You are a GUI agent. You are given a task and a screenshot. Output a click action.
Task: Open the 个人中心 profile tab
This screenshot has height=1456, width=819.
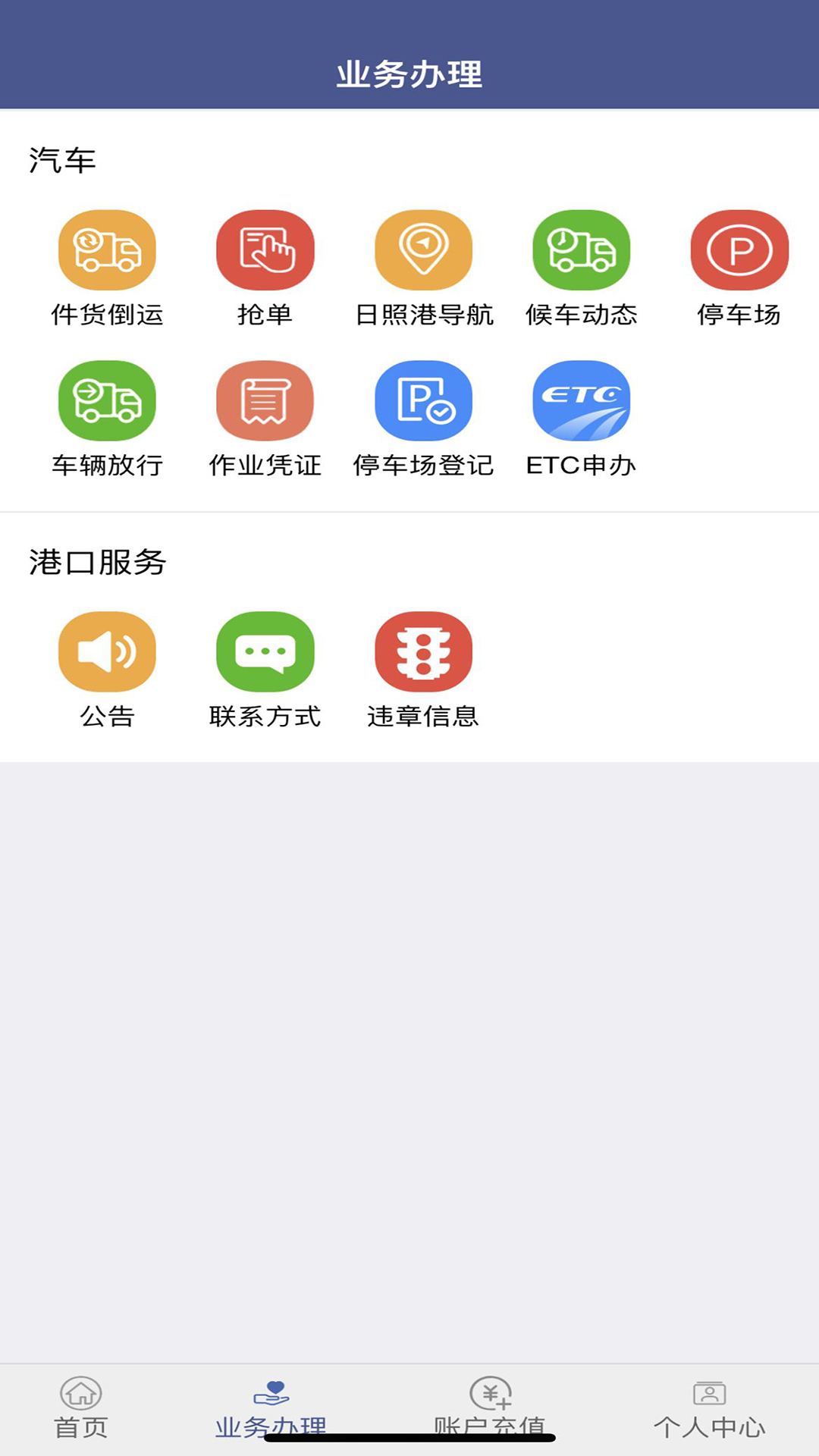(709, 1407)
